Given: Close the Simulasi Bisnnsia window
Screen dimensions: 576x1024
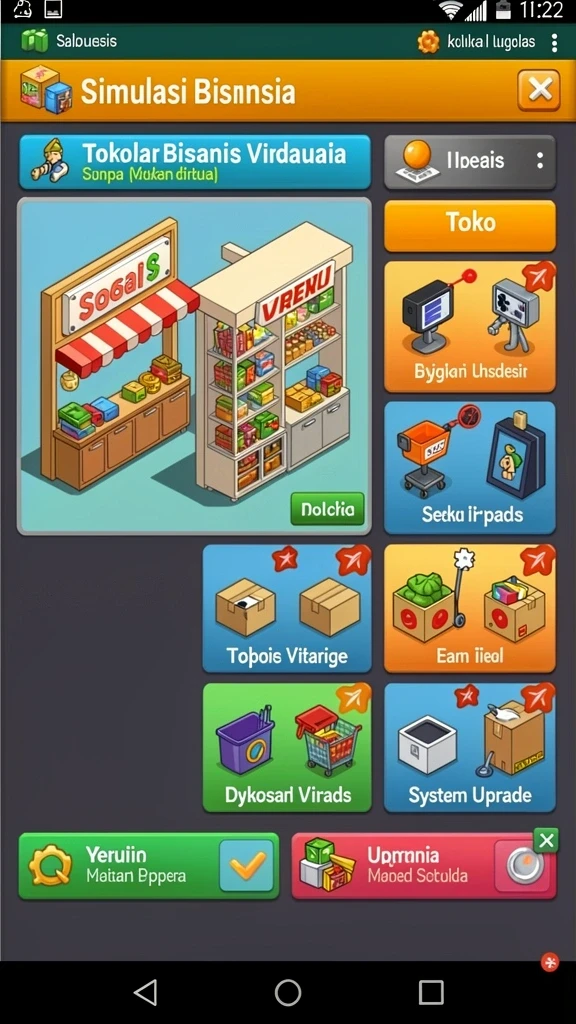Looking at the screenshot, I should click(x=539, y=89).
